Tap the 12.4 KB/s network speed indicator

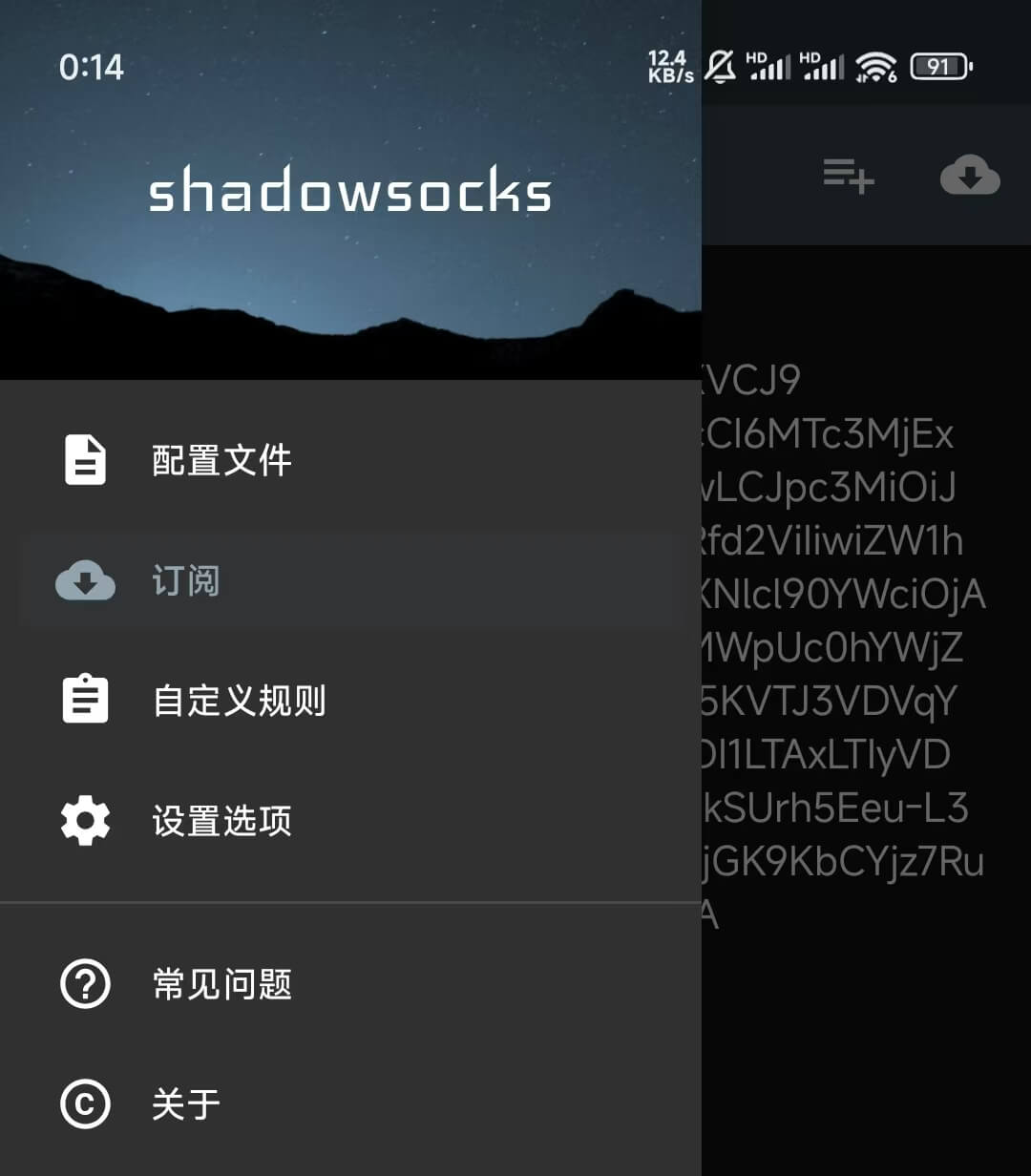(x=668, y=66)
